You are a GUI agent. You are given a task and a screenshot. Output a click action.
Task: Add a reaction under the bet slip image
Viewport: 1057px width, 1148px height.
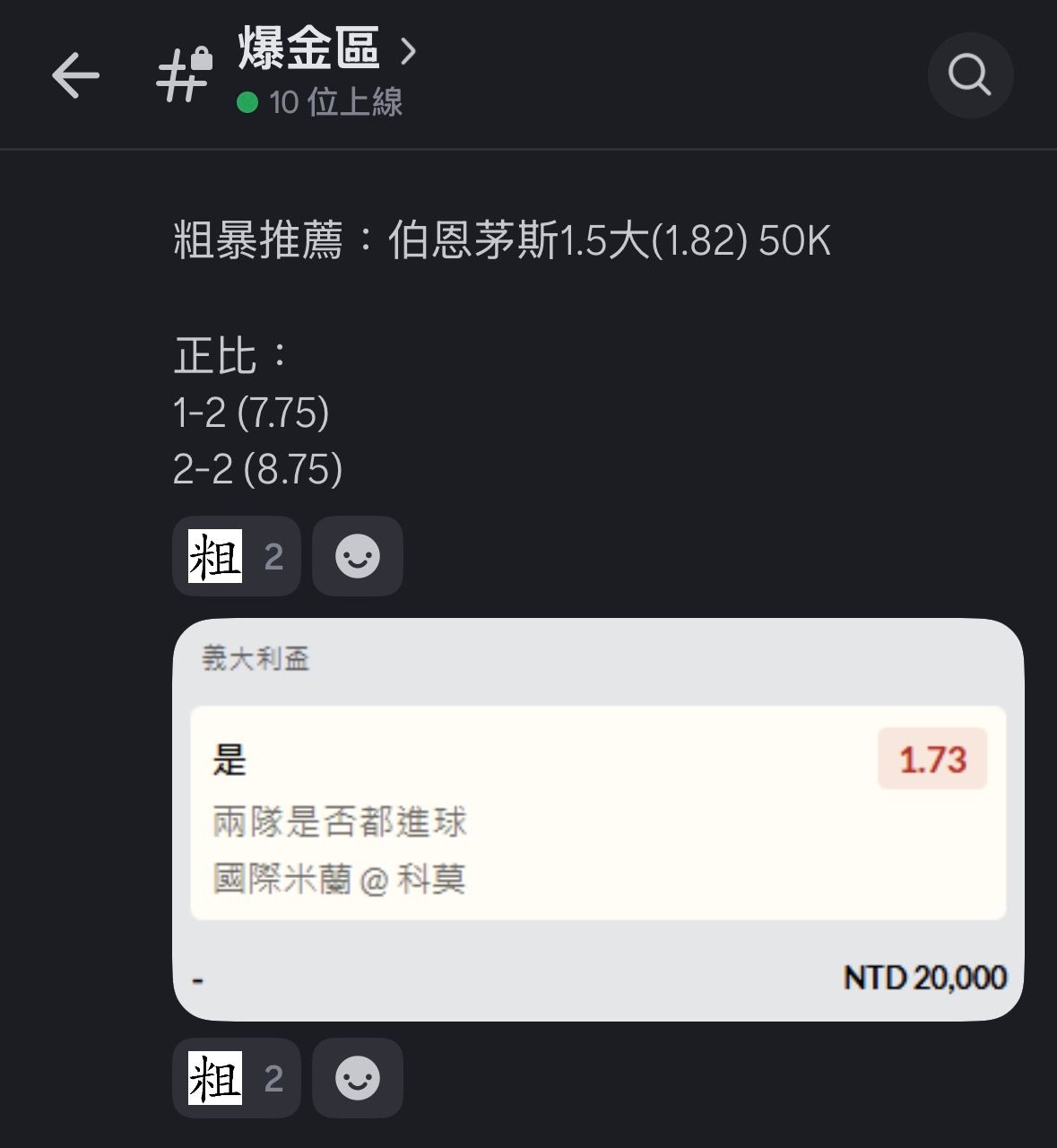pos(358,1078)
